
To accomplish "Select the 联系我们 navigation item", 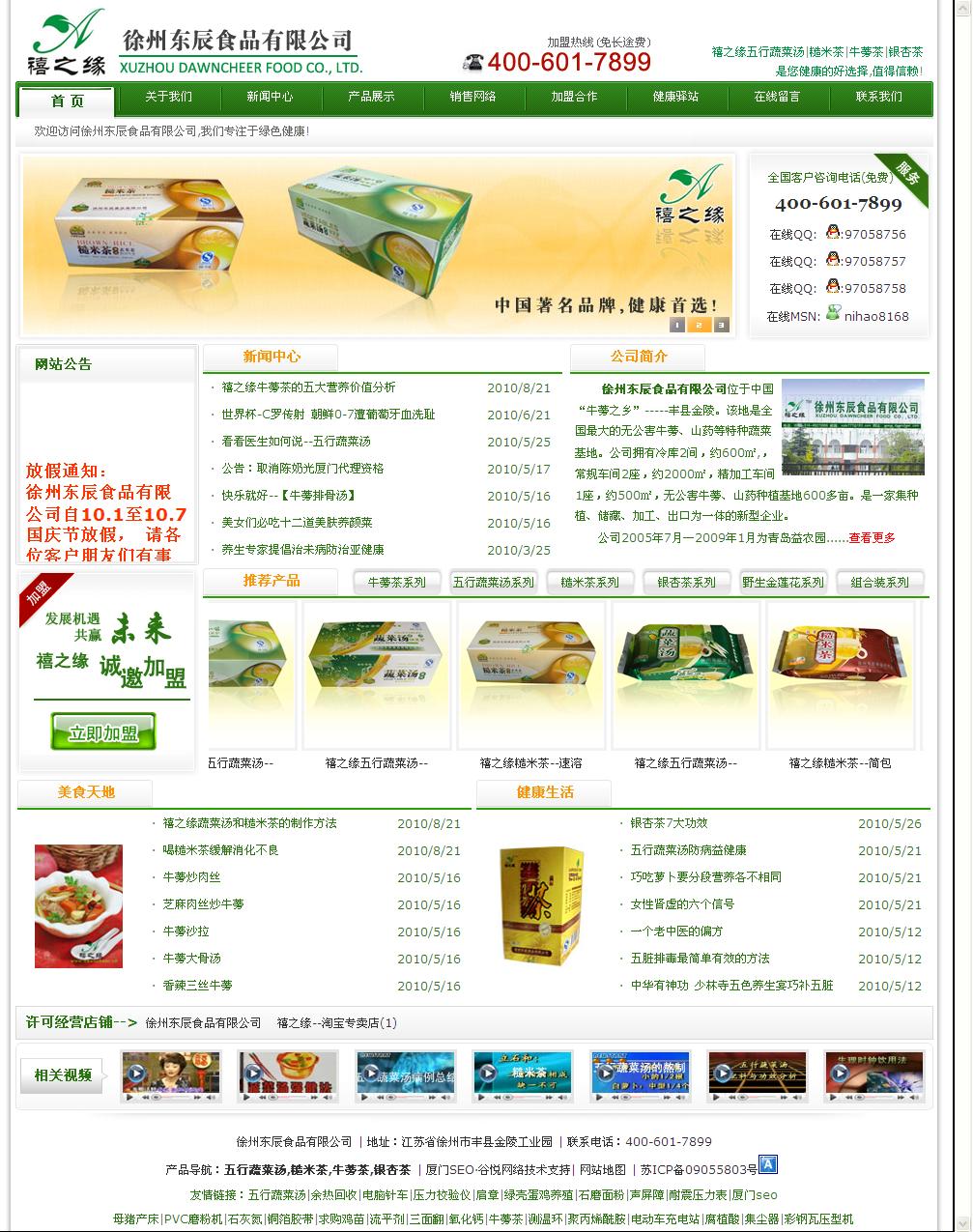I will 878,97.
